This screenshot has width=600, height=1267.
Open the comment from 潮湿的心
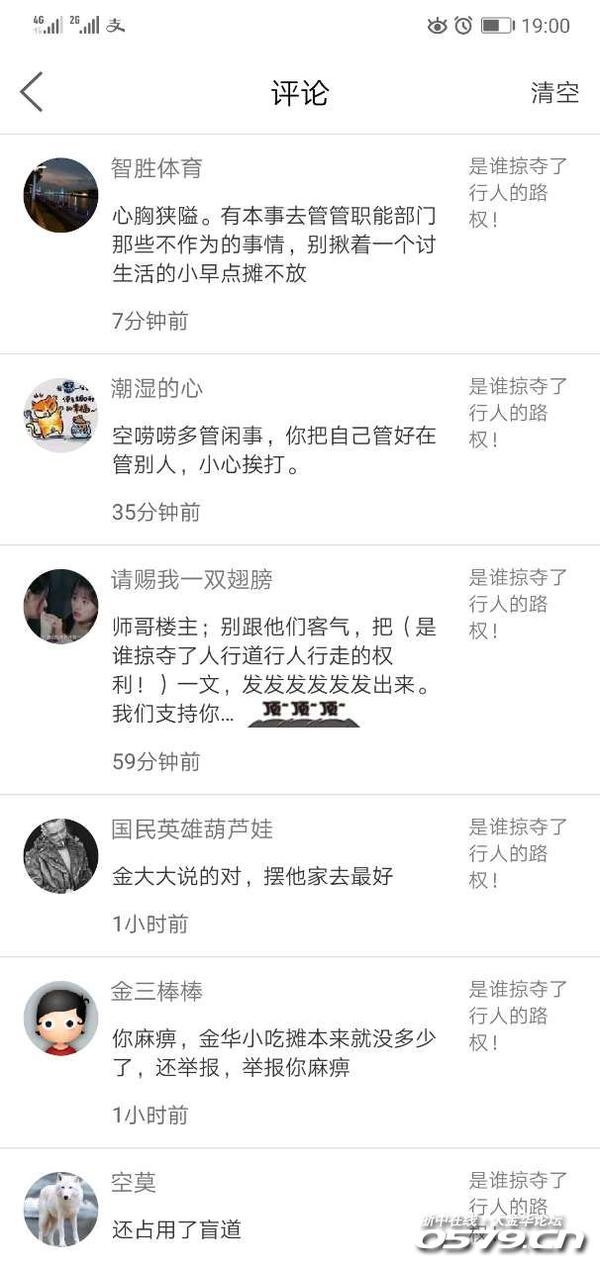click(x=274, y=450)
